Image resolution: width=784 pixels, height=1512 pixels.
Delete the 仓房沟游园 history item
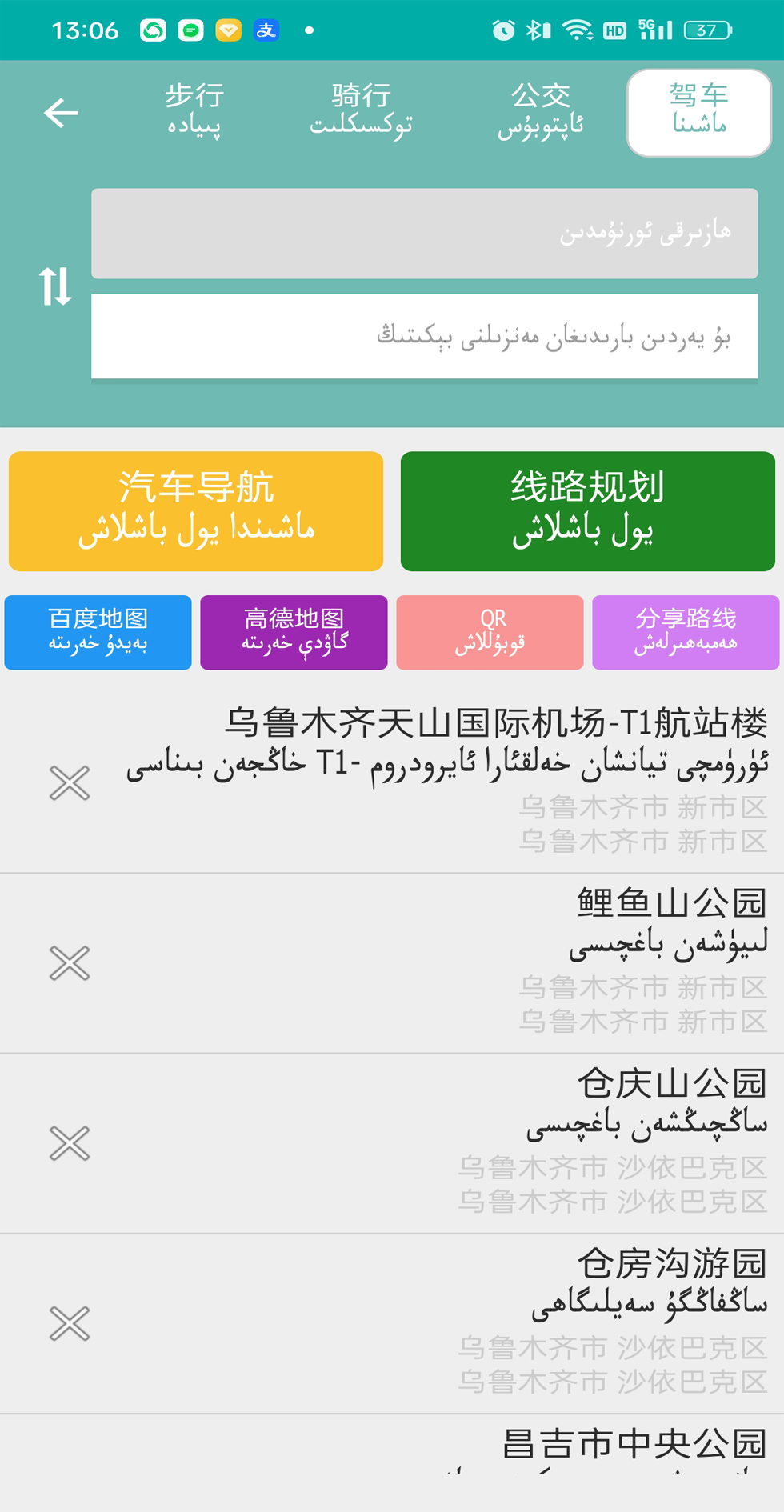(x=69, y=1324)
